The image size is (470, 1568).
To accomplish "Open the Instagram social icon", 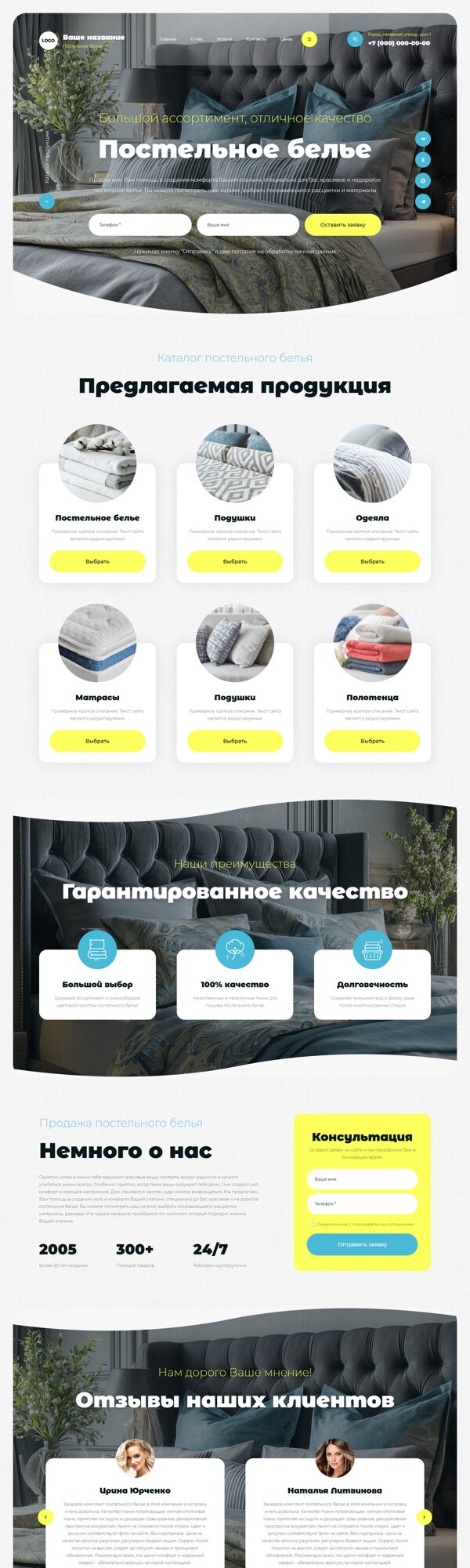I will pyautogui.click(x=423, y=180).
